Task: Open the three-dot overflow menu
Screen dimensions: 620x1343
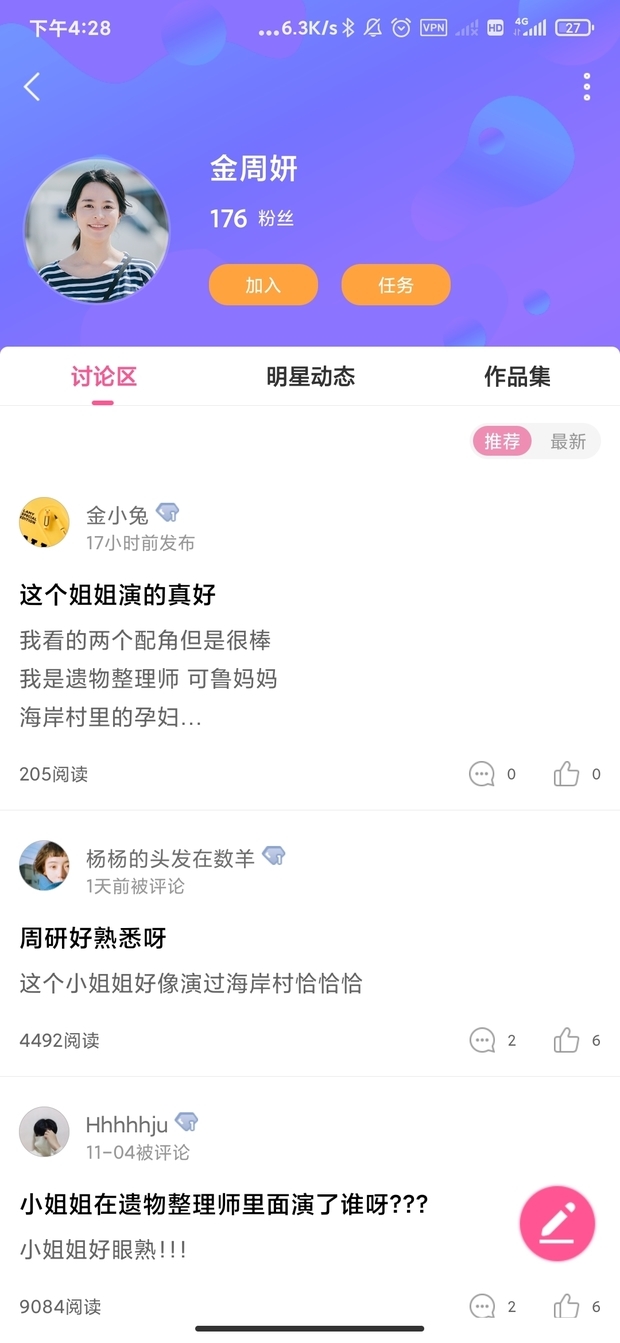Action: (x=587, y=87)
